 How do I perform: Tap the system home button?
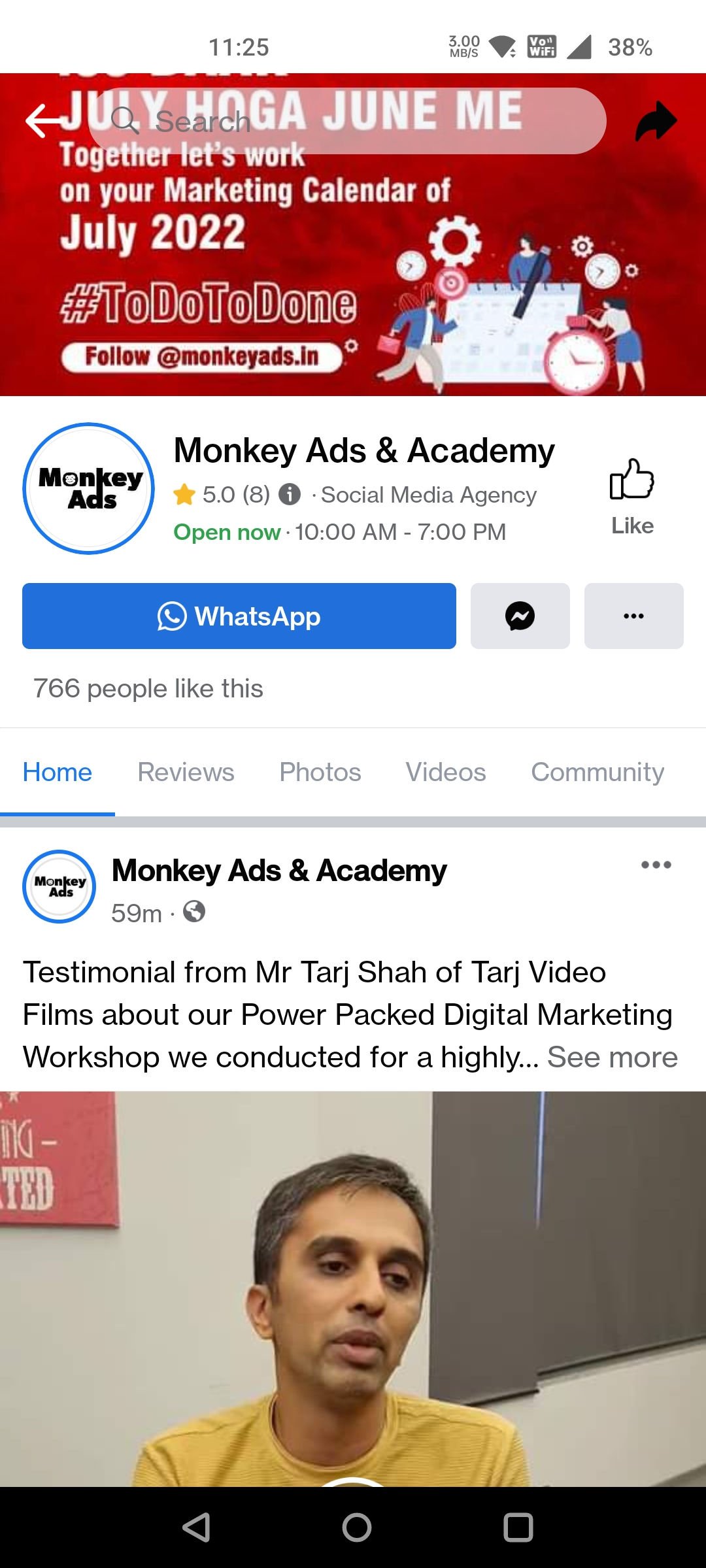click(356, 1527)
